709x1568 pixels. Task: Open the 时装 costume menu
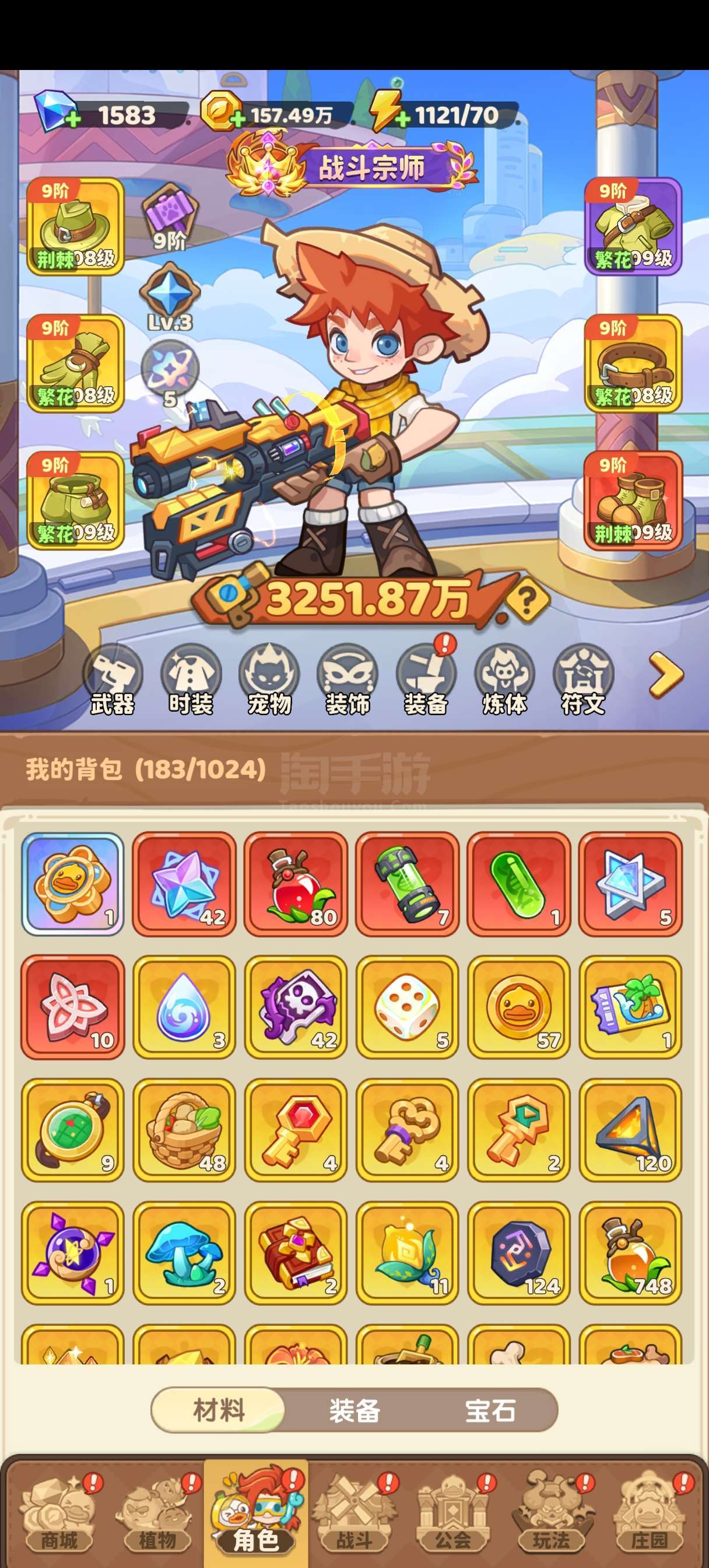[x=191, y=680]
